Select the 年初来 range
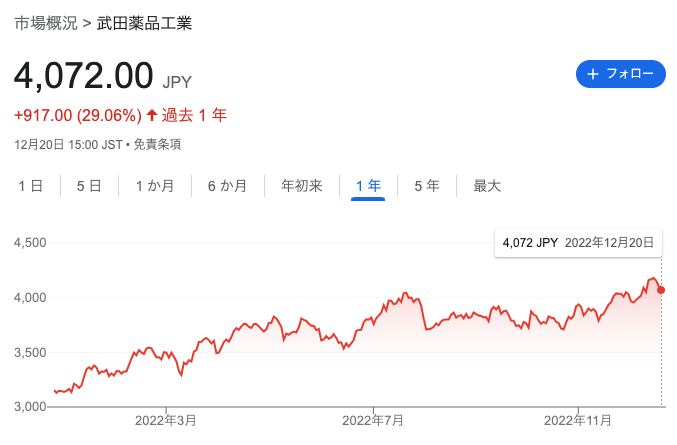 (301, 185)
